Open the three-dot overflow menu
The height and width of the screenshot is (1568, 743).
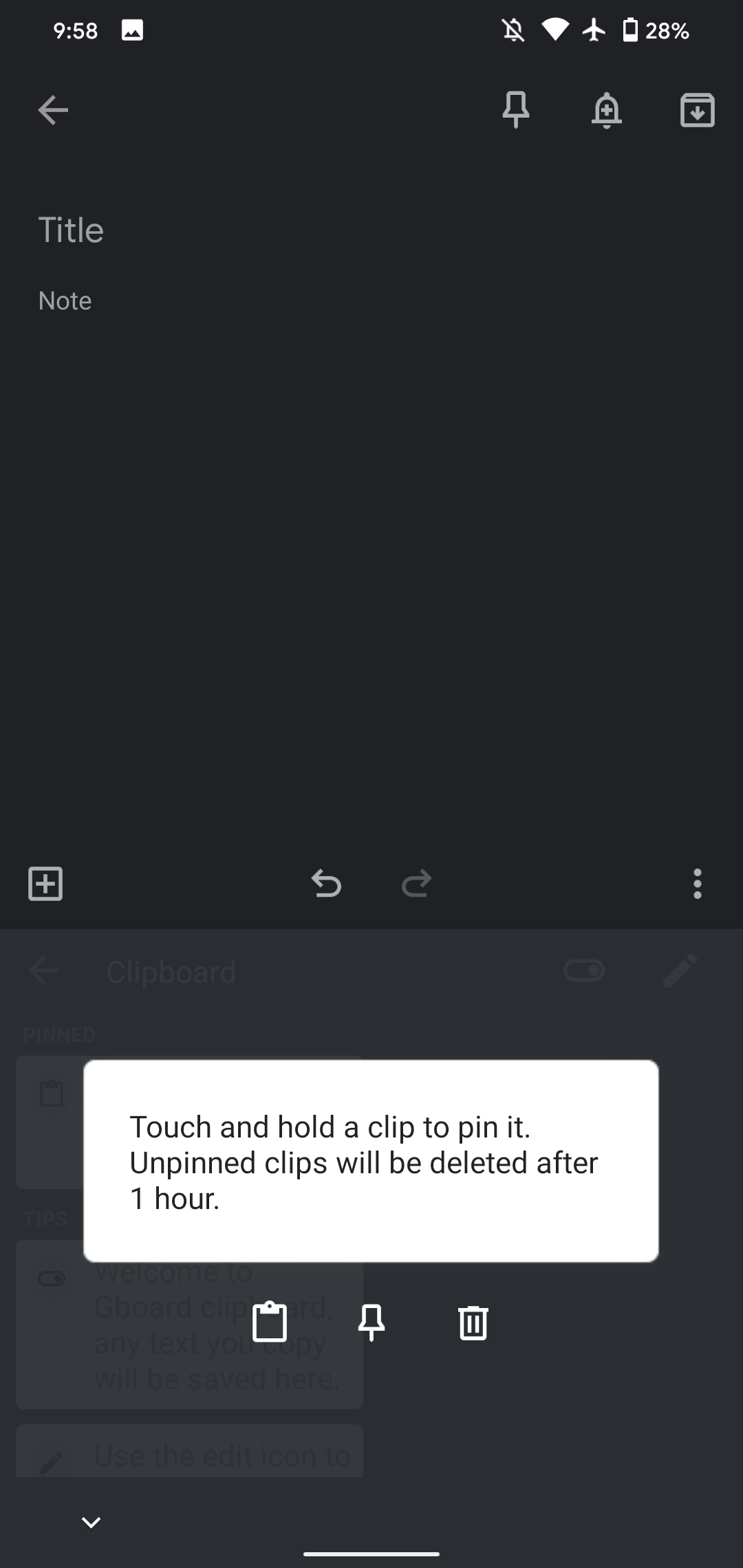(x=698, y=884)
